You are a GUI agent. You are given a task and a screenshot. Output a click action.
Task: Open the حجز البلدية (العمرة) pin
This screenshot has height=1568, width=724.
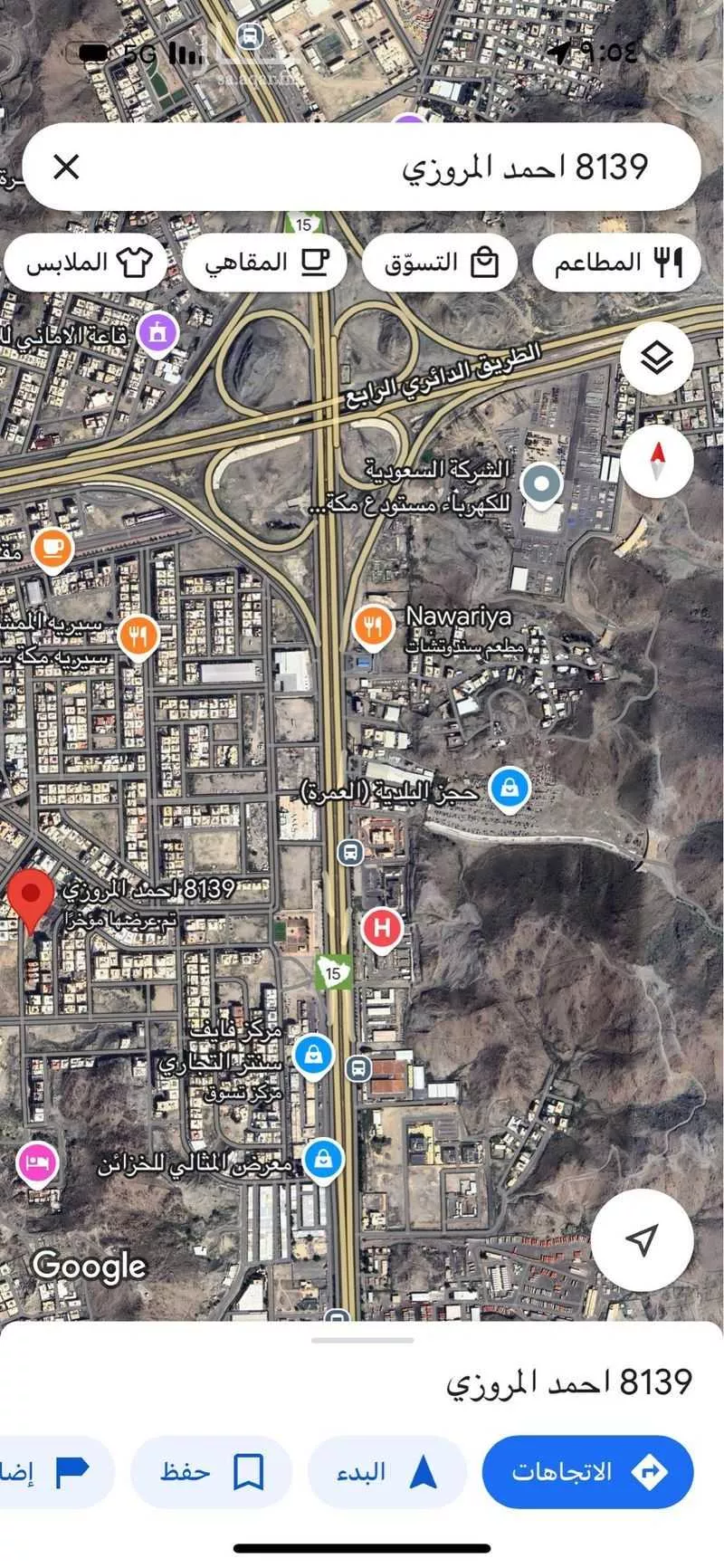(x=510, y=789)
